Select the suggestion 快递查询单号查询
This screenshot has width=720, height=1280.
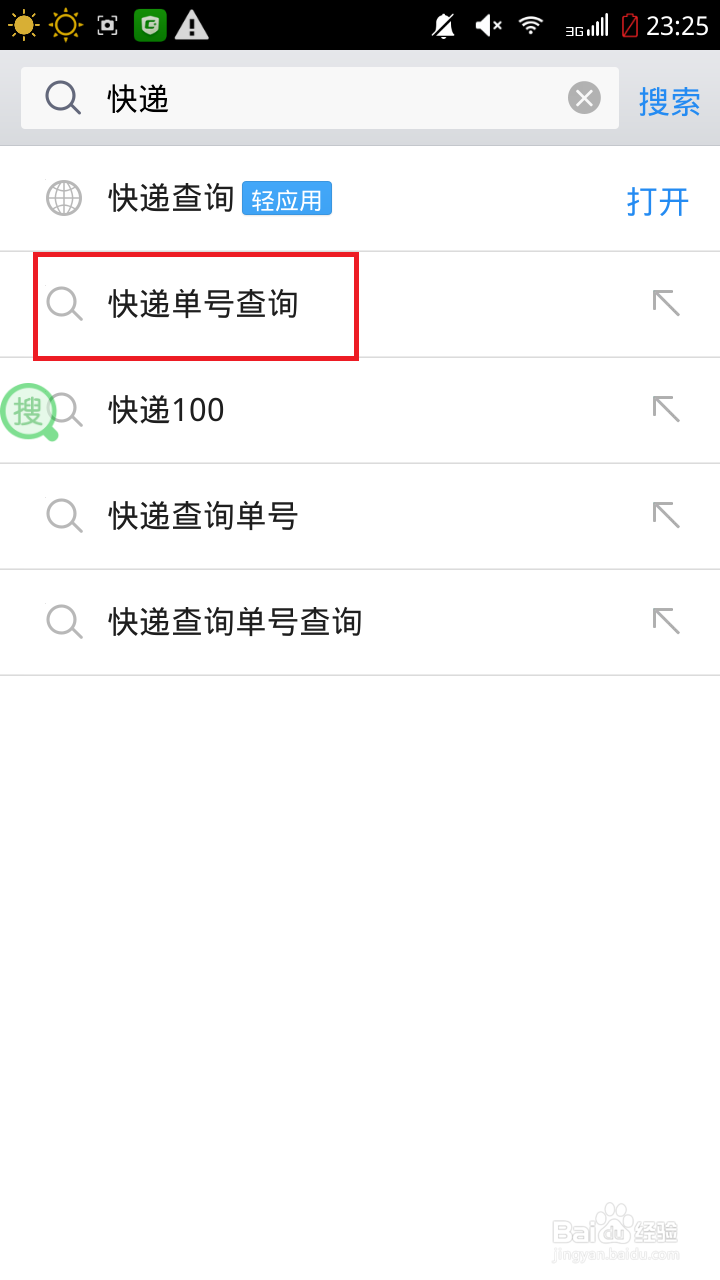pyautogui.click(x=235, y=621)
